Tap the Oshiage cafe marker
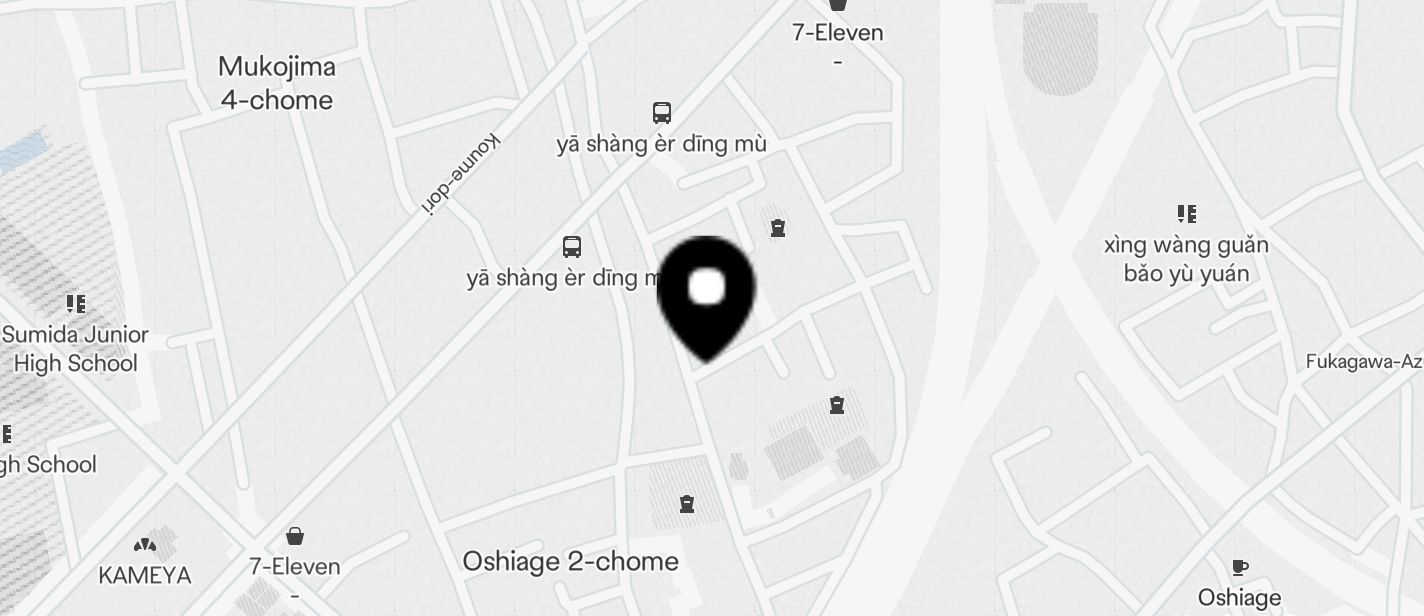 point(1240,568)
